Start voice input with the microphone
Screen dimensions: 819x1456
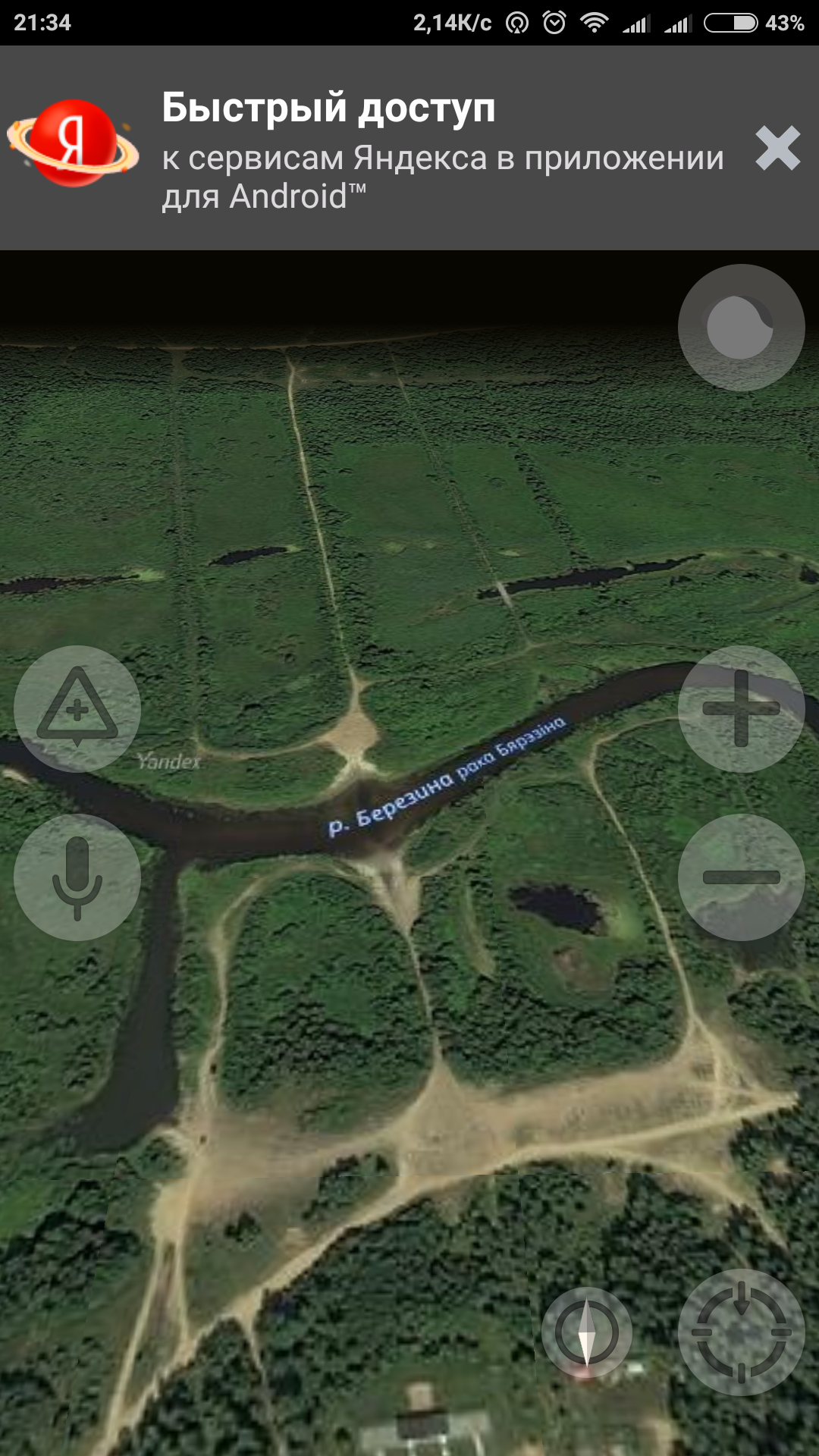pyautogui.click(x=77, y=877)
